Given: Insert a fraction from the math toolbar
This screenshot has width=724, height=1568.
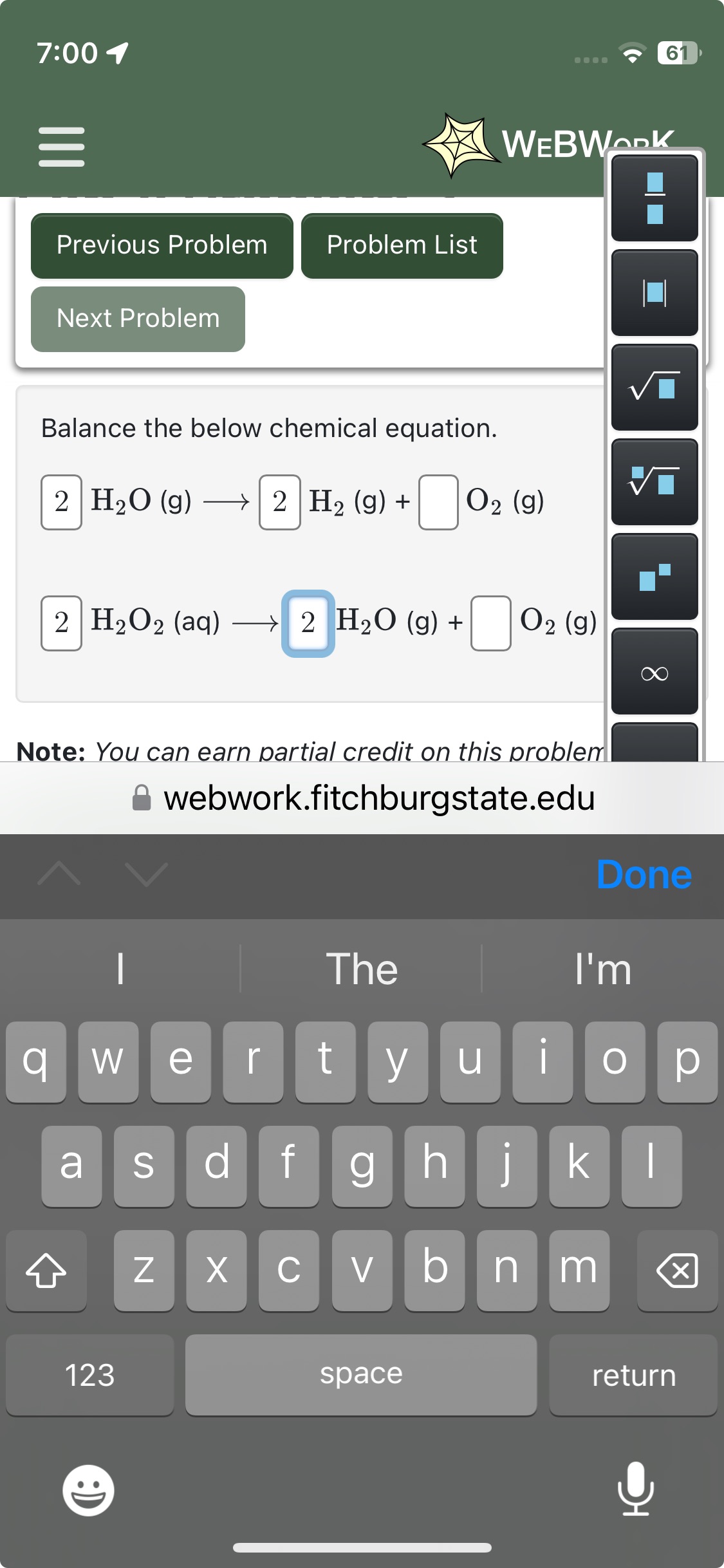Looking at the screenshot, I should [654, 198].
